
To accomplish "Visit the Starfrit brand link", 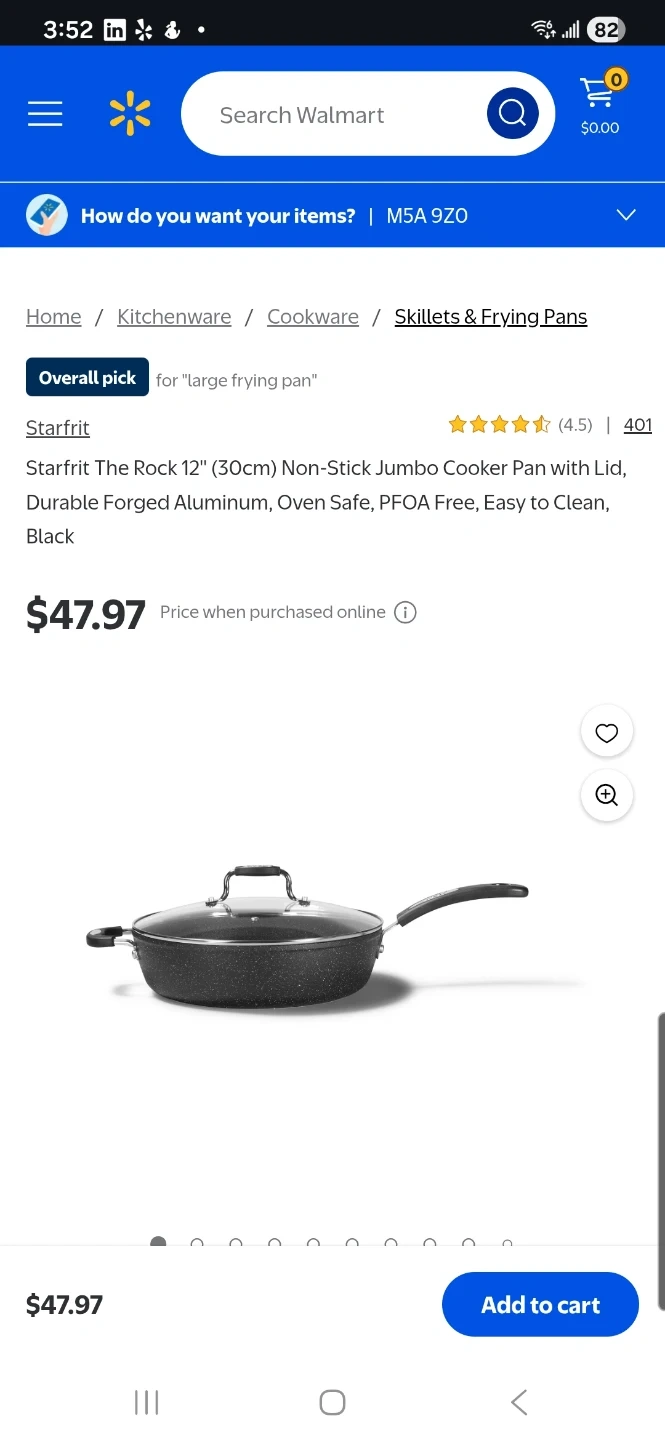I will click(58, 428).
